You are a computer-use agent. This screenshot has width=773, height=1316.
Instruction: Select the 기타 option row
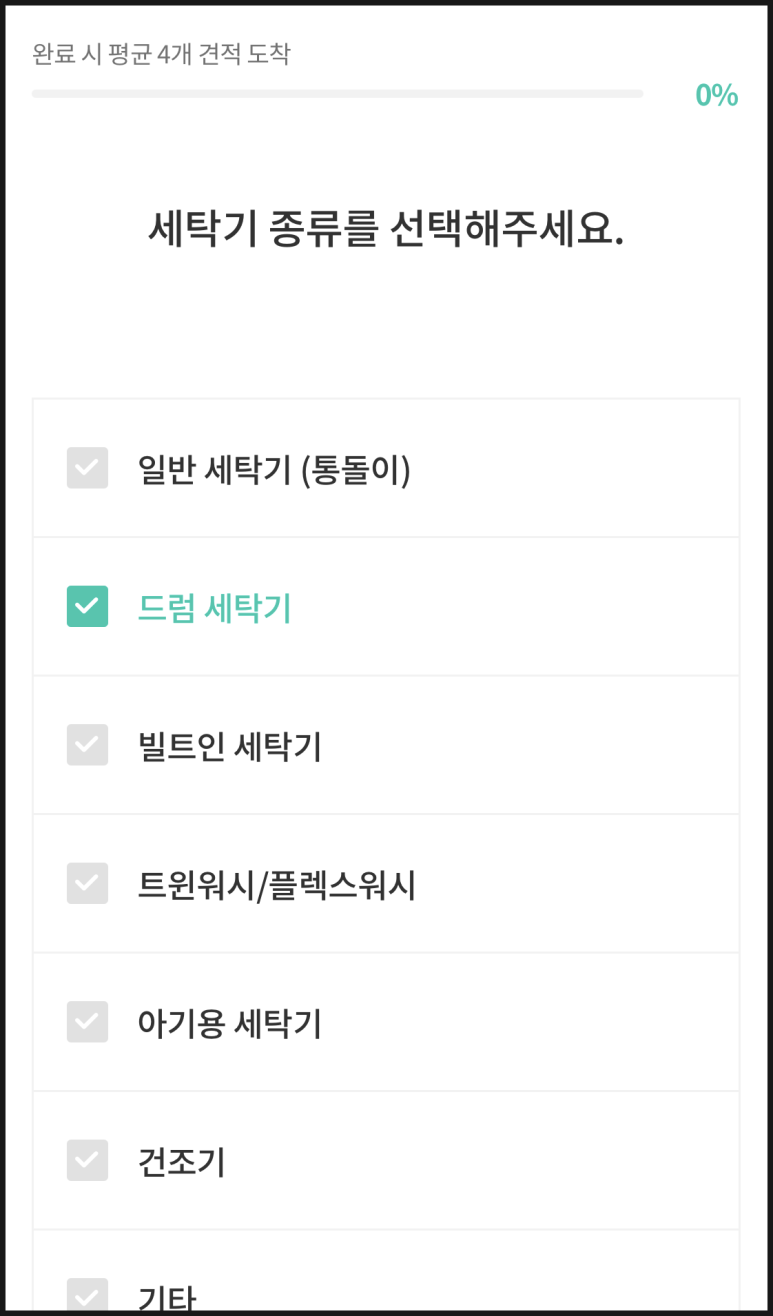click(386, 1295)
